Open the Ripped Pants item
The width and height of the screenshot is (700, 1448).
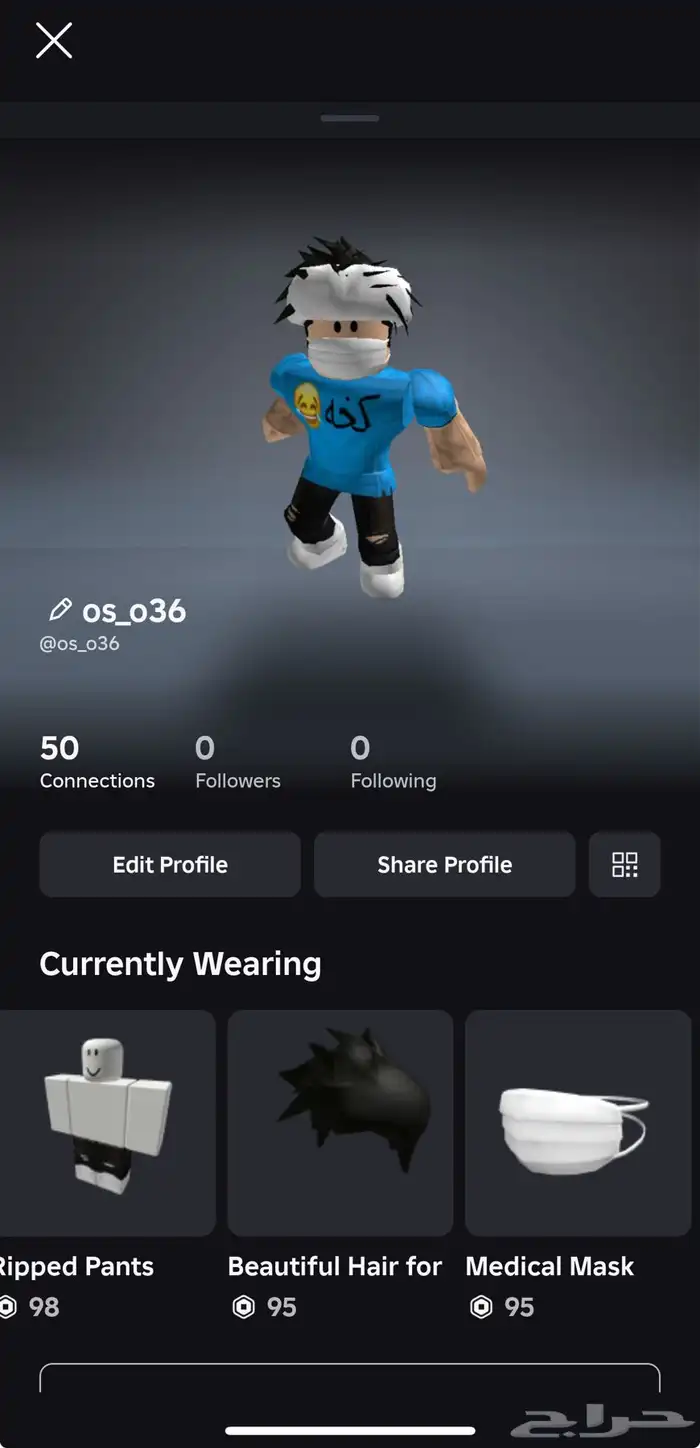pyautogui.click(x=107, y=1123)
